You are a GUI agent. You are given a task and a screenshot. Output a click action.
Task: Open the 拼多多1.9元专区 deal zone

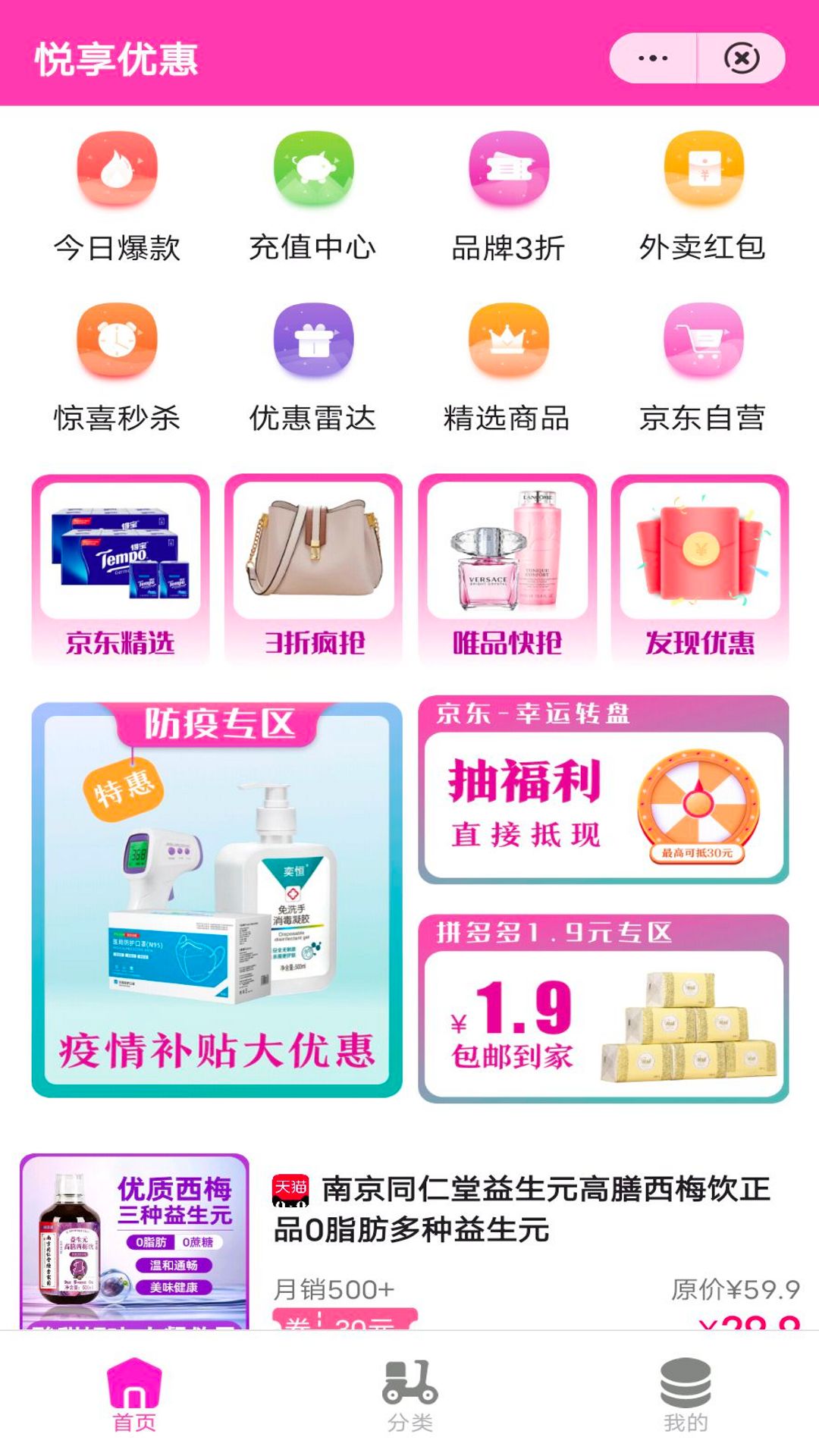[599, 1009]
